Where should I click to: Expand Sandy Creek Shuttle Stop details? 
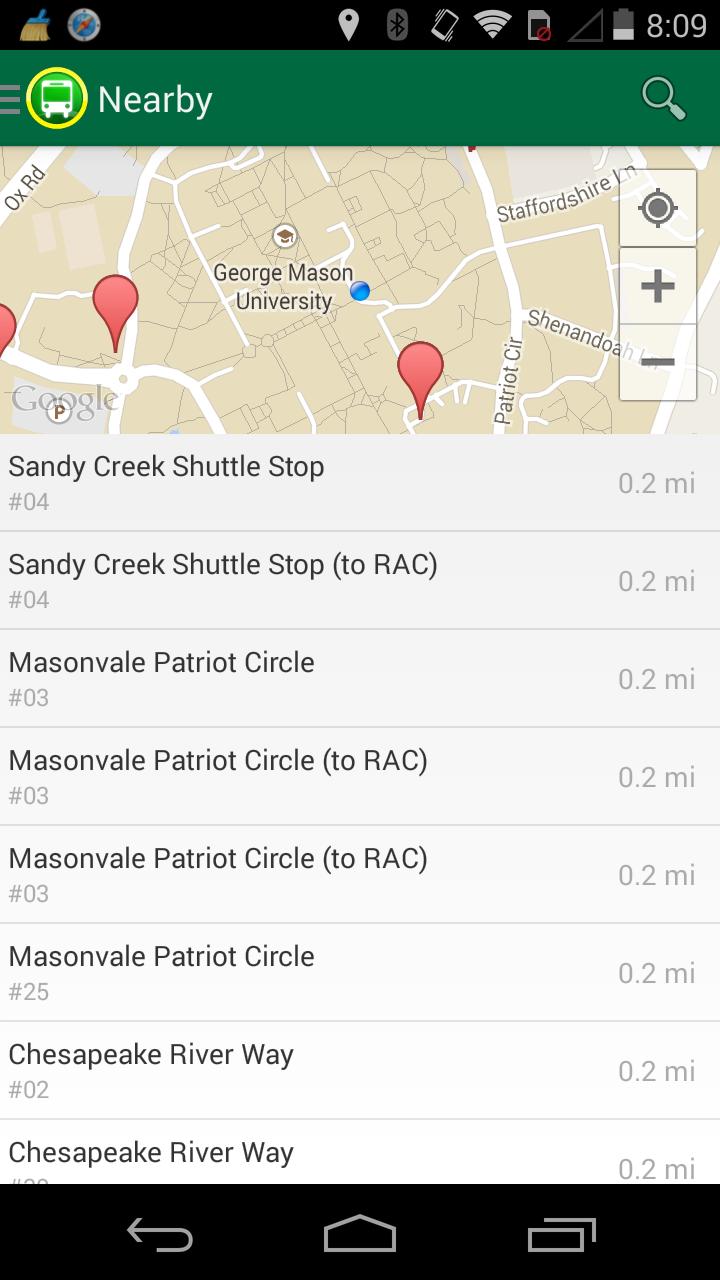point(300,480)
